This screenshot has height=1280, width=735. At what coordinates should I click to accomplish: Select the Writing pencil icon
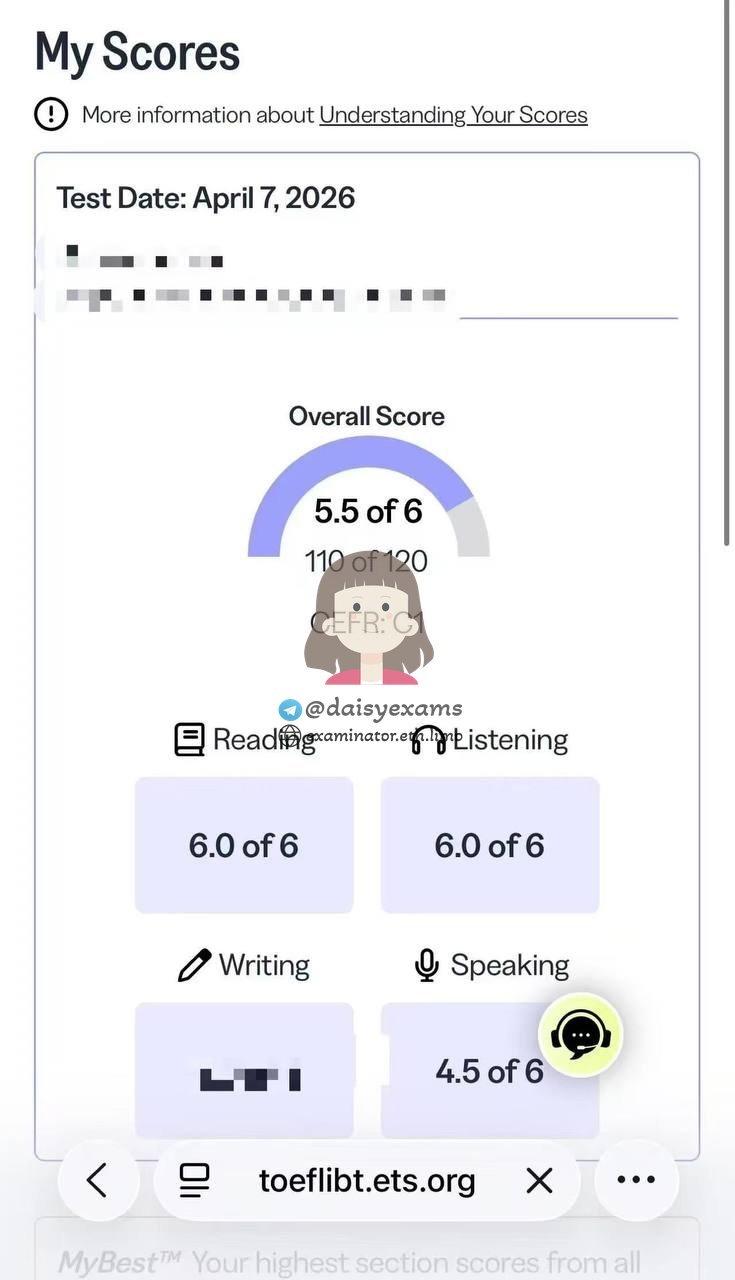coord(195,964)
